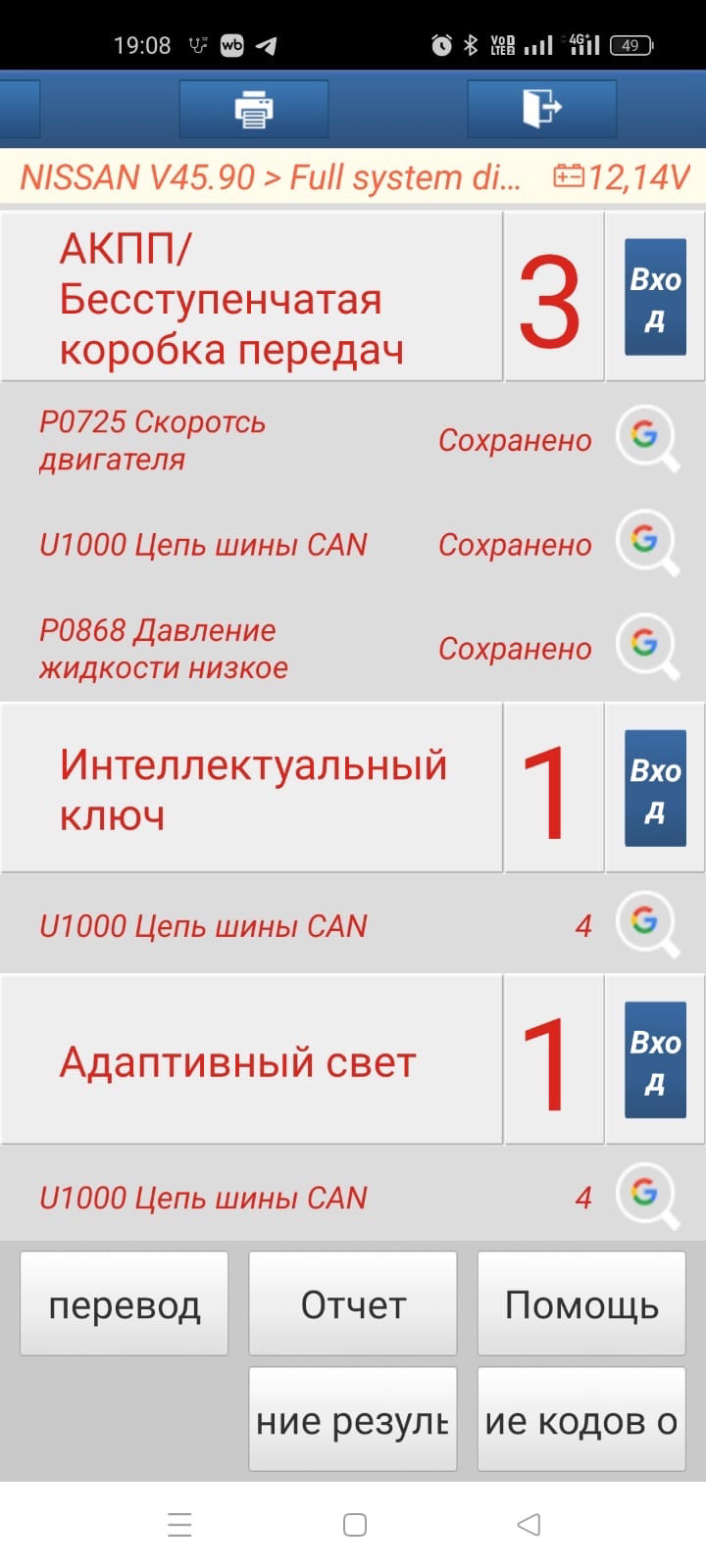
Task: Tap the перевод button
Action: click(124, 1303)
